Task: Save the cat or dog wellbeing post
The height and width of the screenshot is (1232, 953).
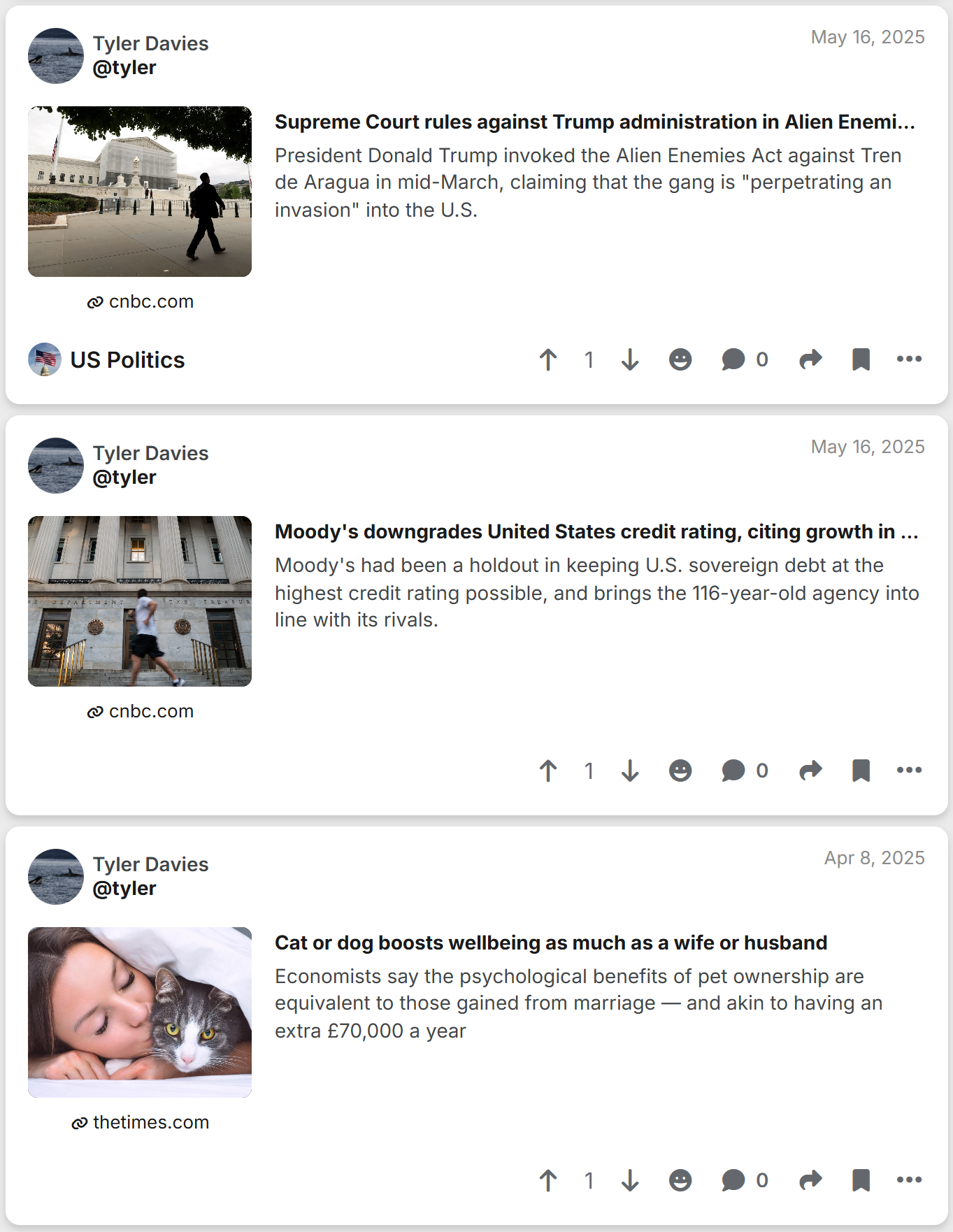Action: click(861, 1180)
